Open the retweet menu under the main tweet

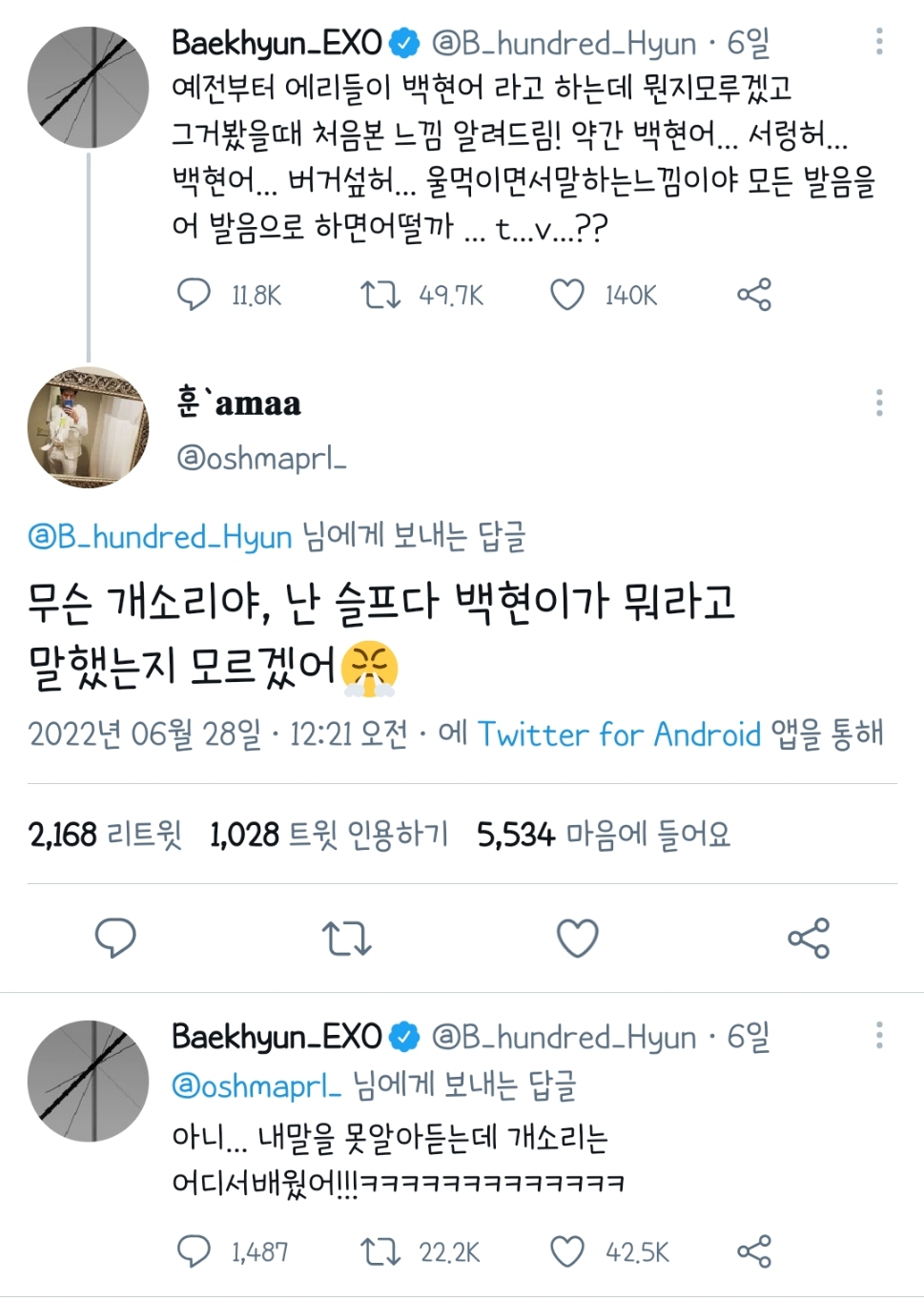point(346,940)
